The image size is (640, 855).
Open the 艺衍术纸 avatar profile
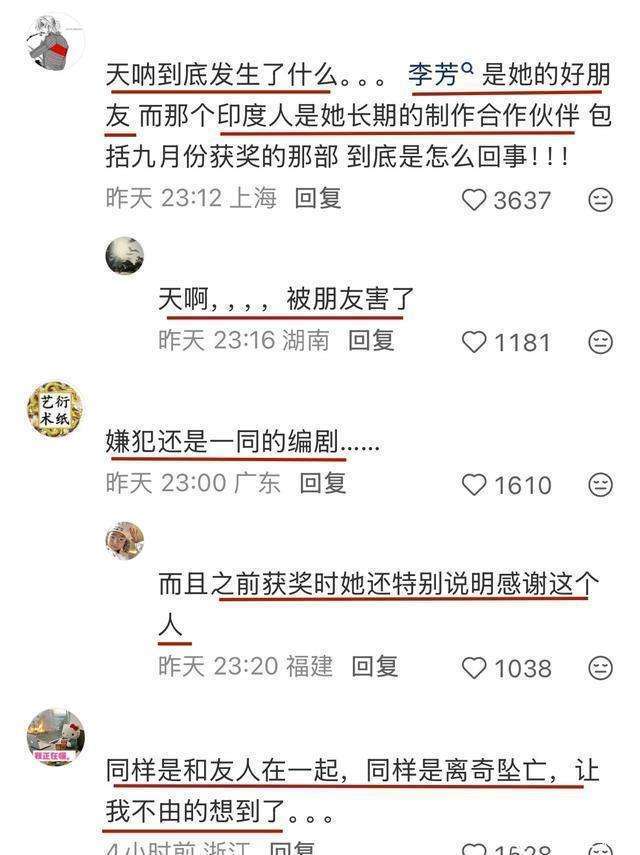55,408
